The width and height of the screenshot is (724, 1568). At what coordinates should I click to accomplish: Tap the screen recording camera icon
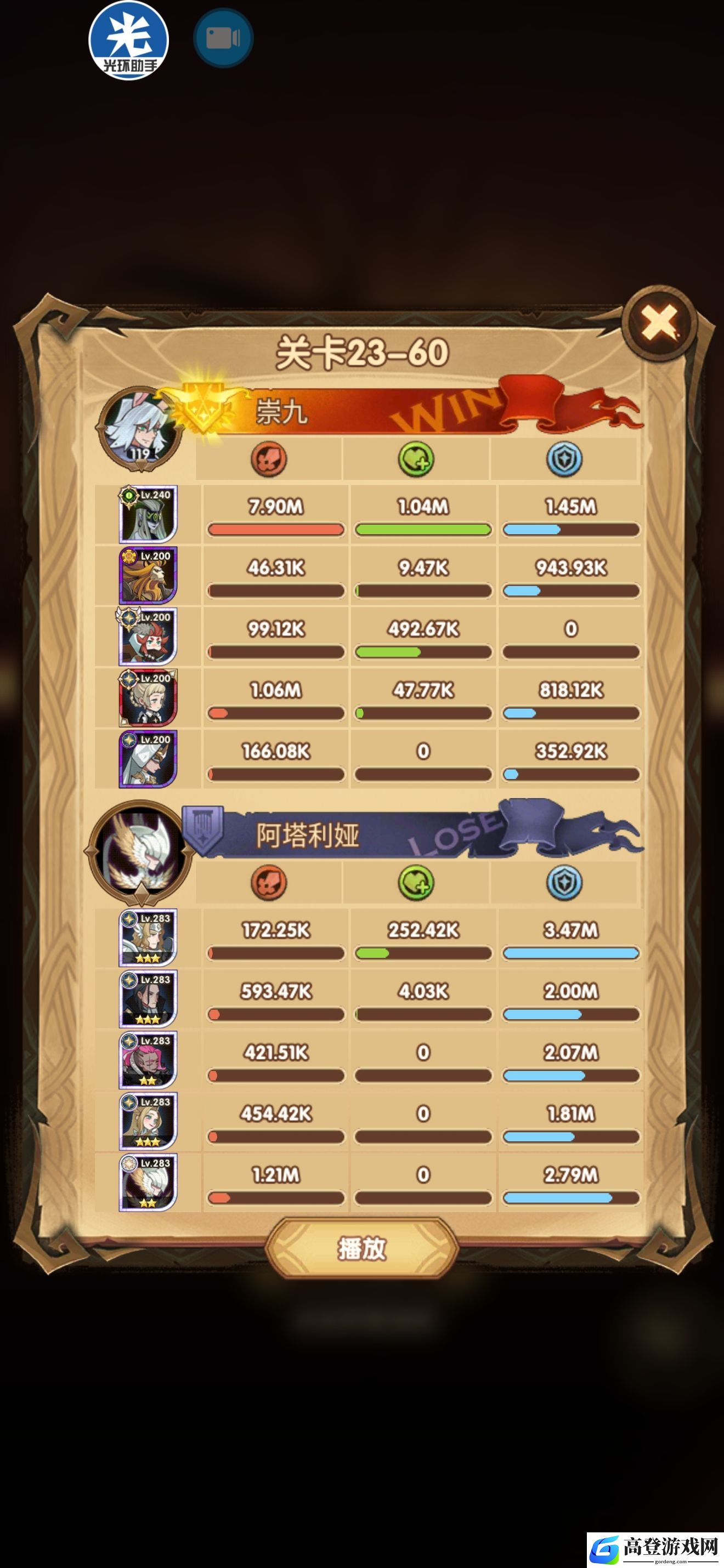point(223,38)
